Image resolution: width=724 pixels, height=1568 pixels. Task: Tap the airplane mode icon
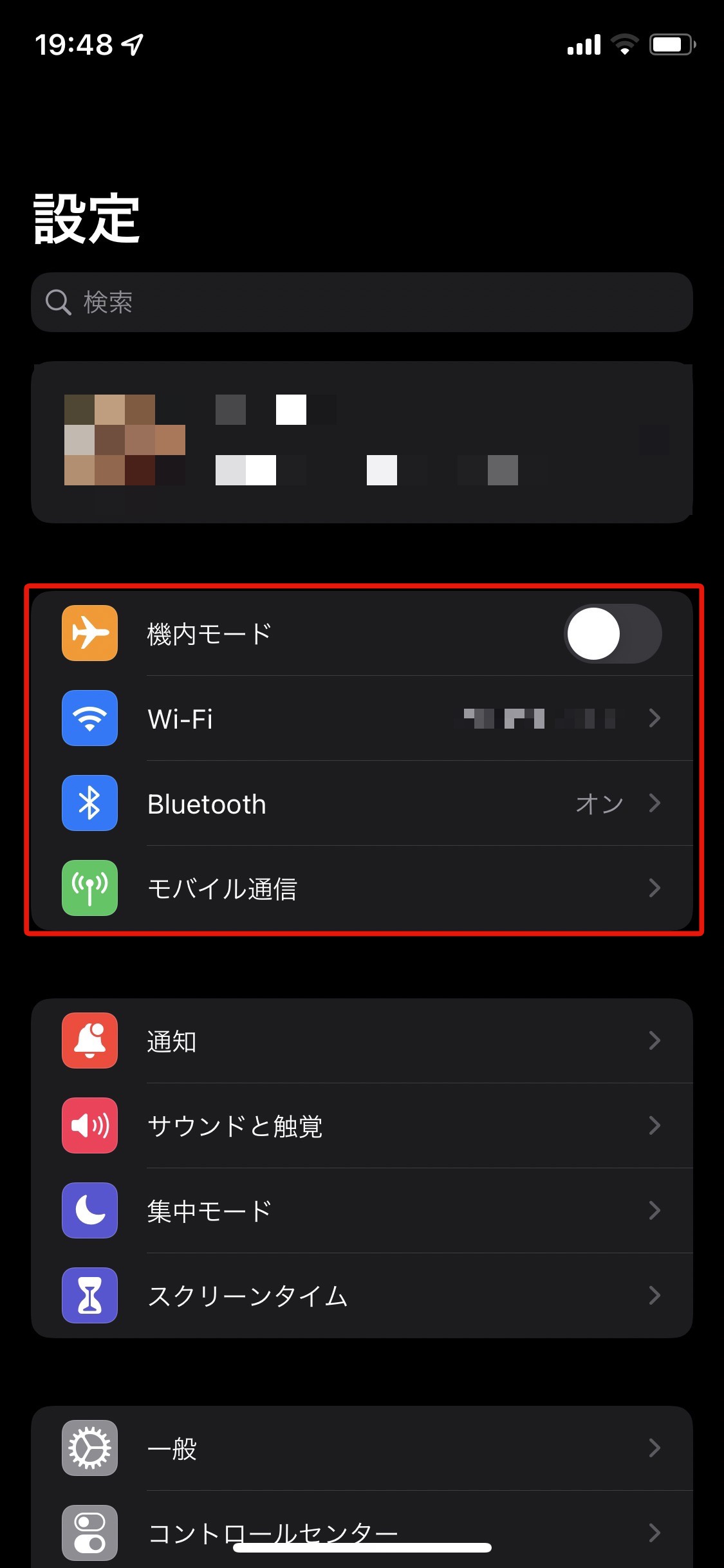click(89, 633)
